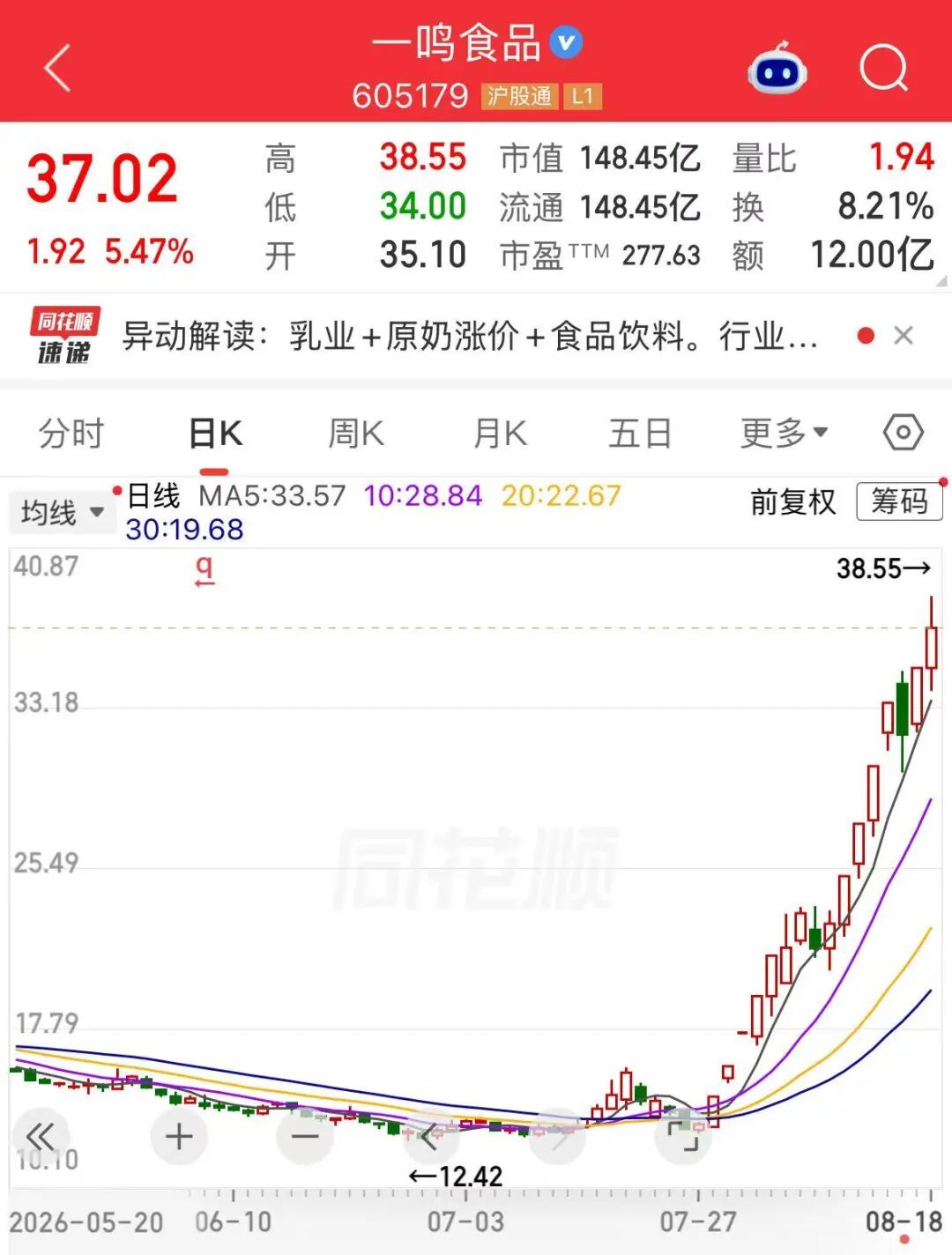Change the 前复权 adjustment mode
This screenshot has width=952, height=1255.
pyautogui.click(x=792, y=501)
